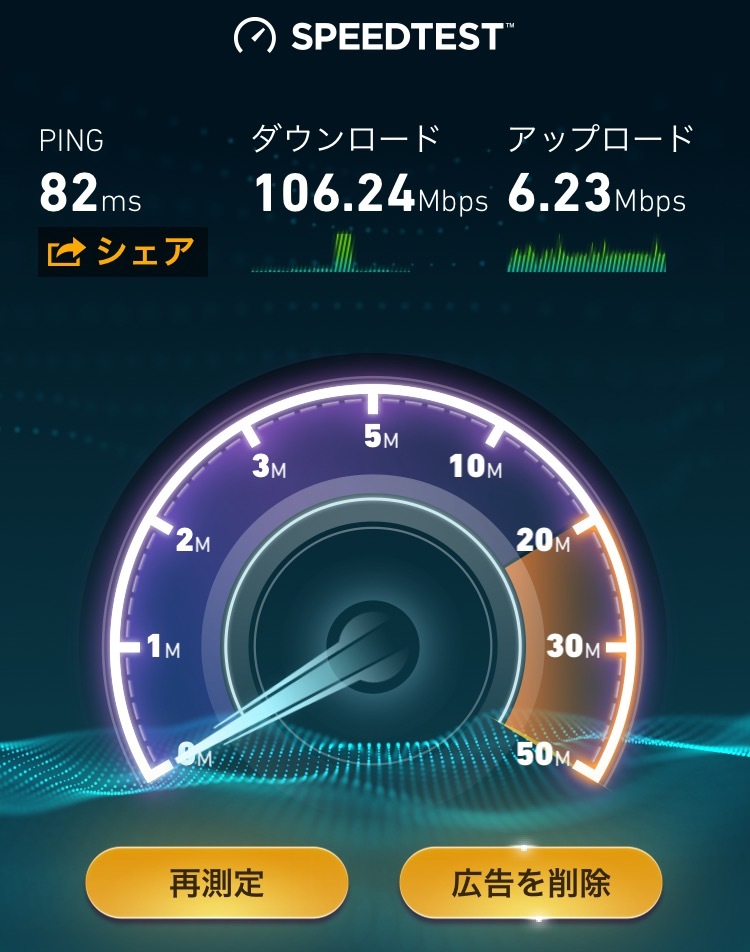Run the test again with 再測定

[x=217, y=882]
